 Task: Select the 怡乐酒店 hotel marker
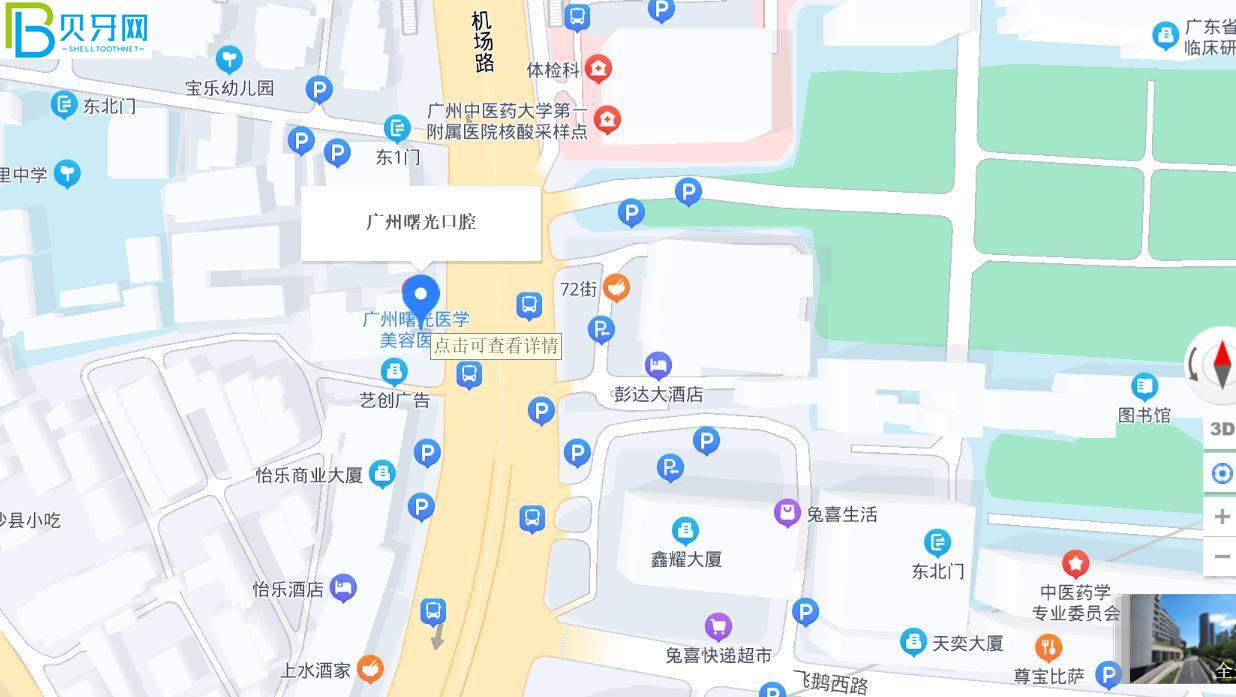(x=343, y=588)
